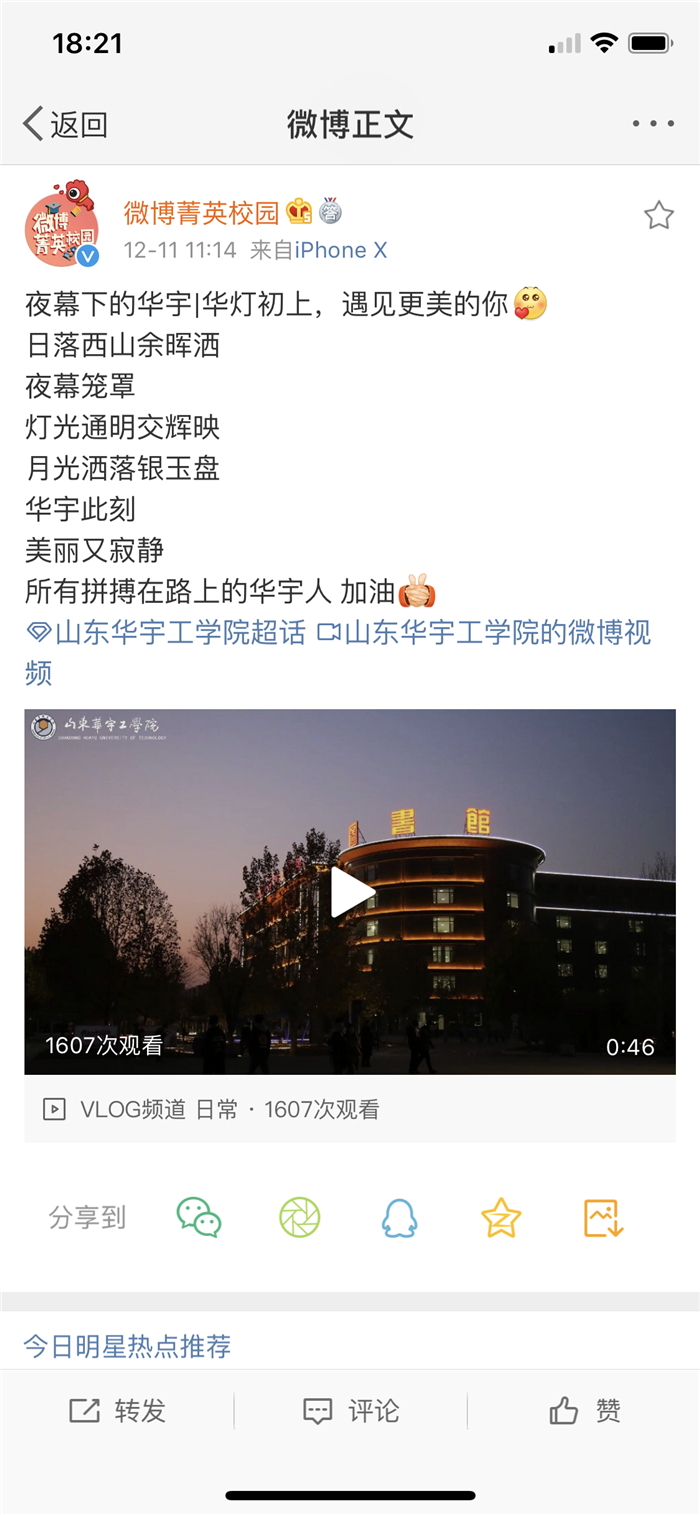Image resolution: width=700 pixels, height=1515 pixels.
Task: Like the post with 赞
Action: click(x=585, y=1411)
